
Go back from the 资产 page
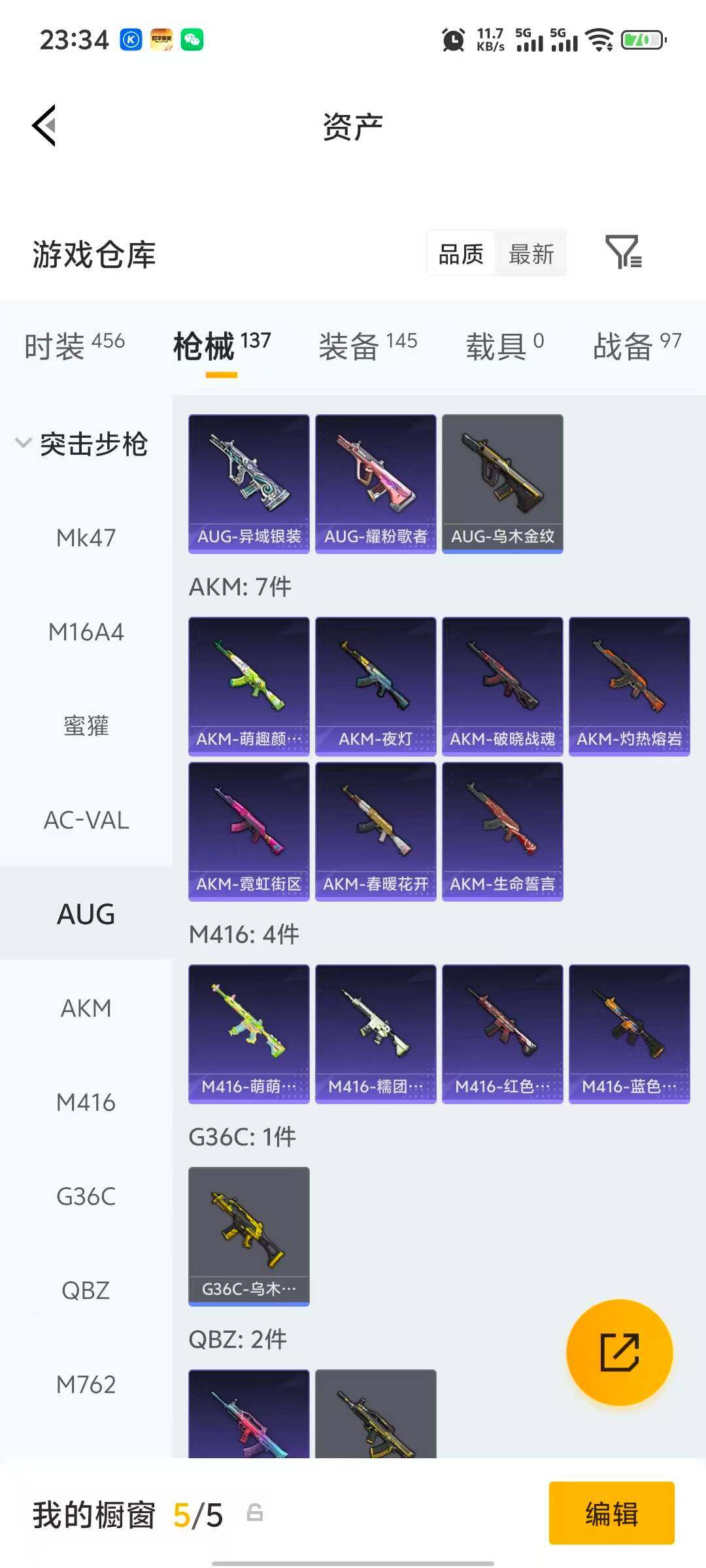pos(44,125)
